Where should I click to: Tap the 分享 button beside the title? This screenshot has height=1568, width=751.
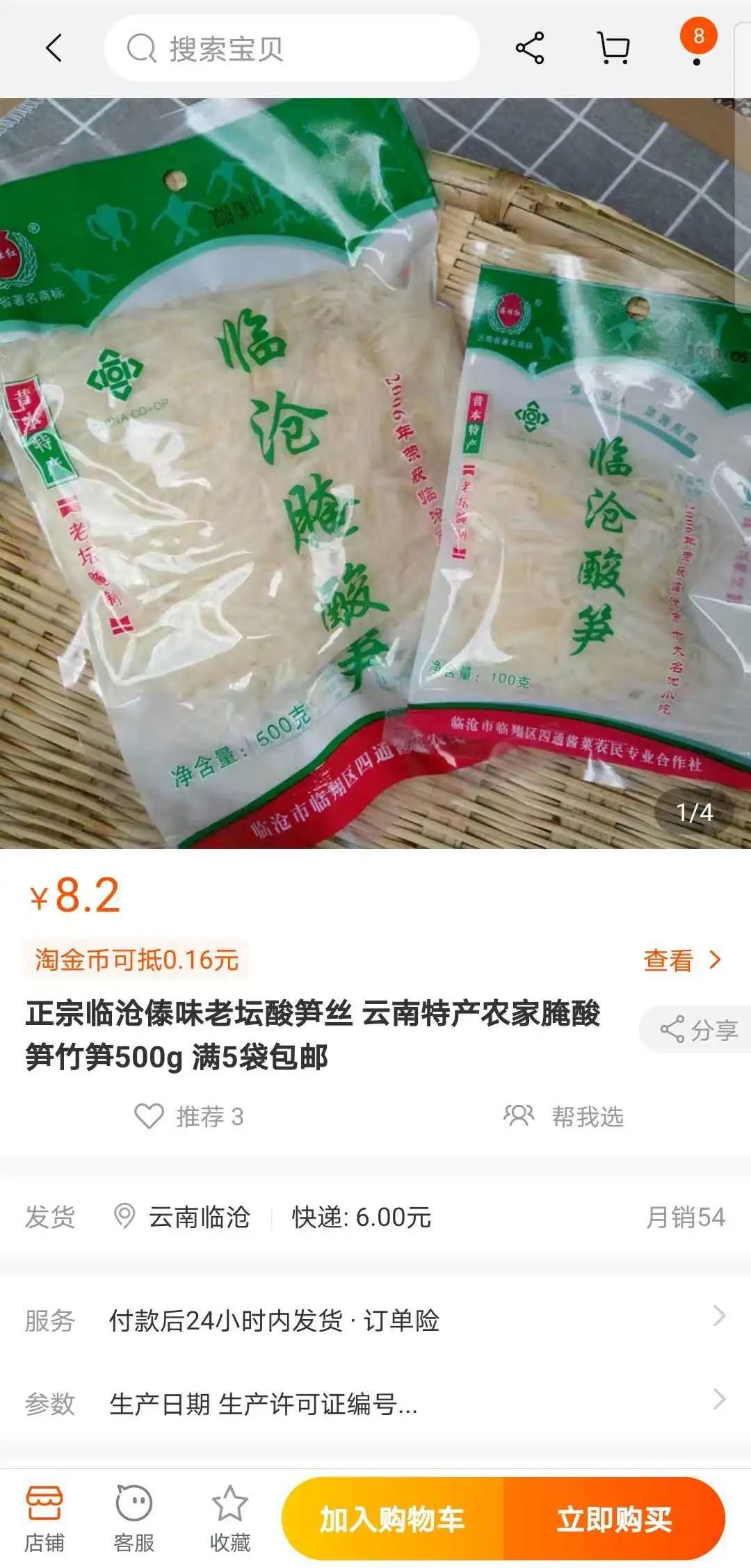699,1030
